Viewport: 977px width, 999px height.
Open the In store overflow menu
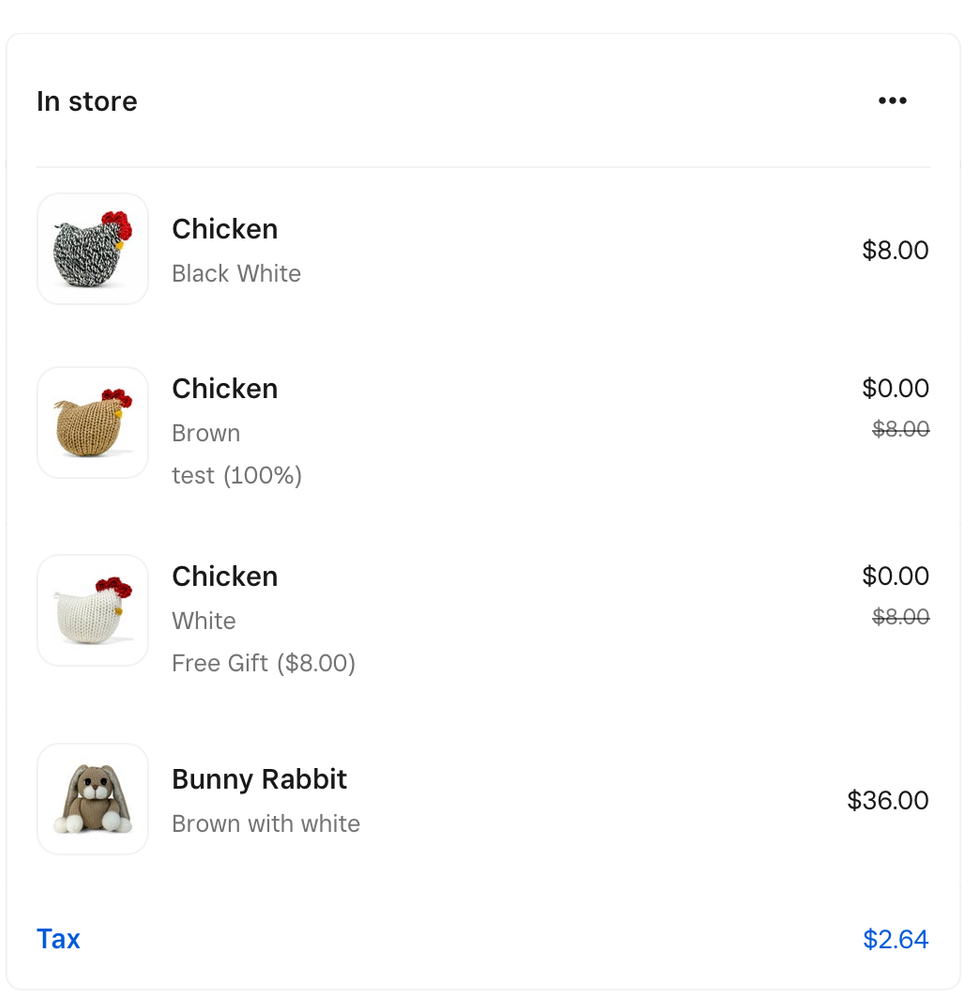point(892,101)
